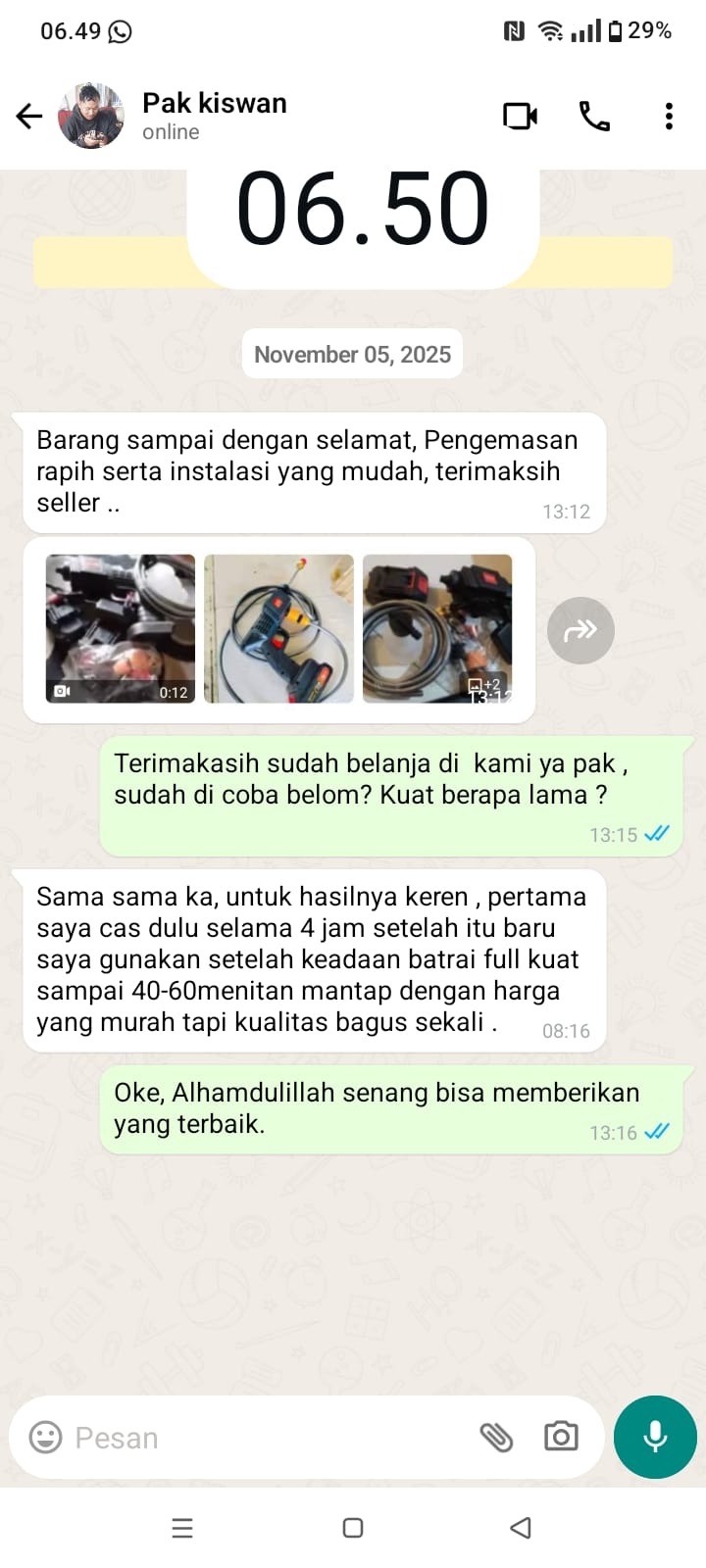Focus the Pesan message field
The image size is (706, 1568).
click(x=265, y=1438)
